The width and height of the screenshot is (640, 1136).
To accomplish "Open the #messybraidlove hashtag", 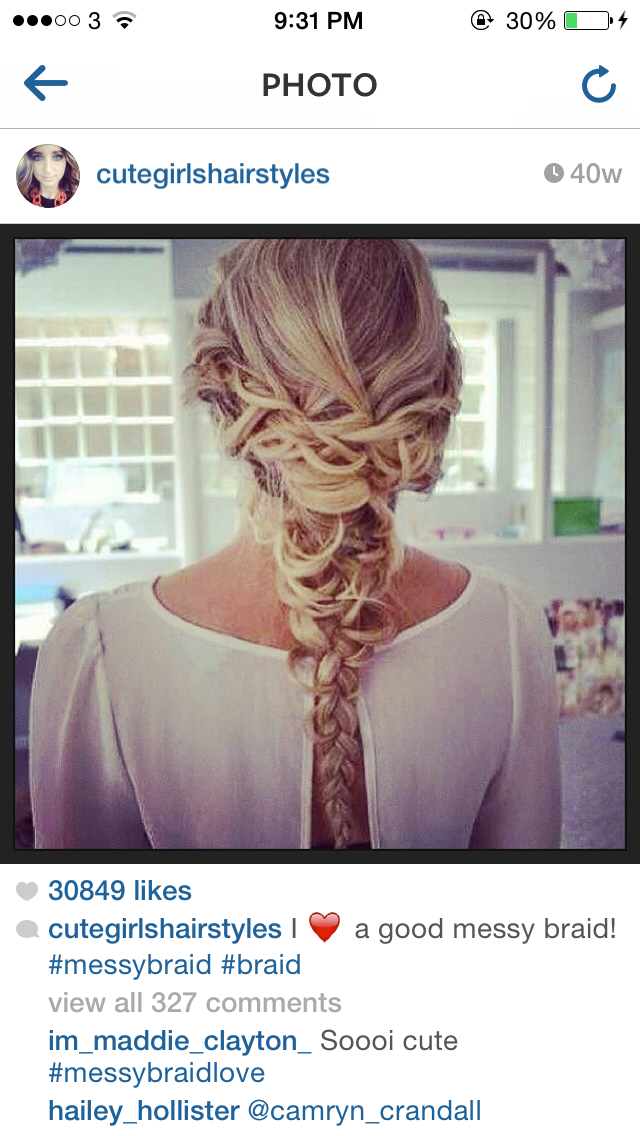I will pyautogui.click(x=157, y=1073).
